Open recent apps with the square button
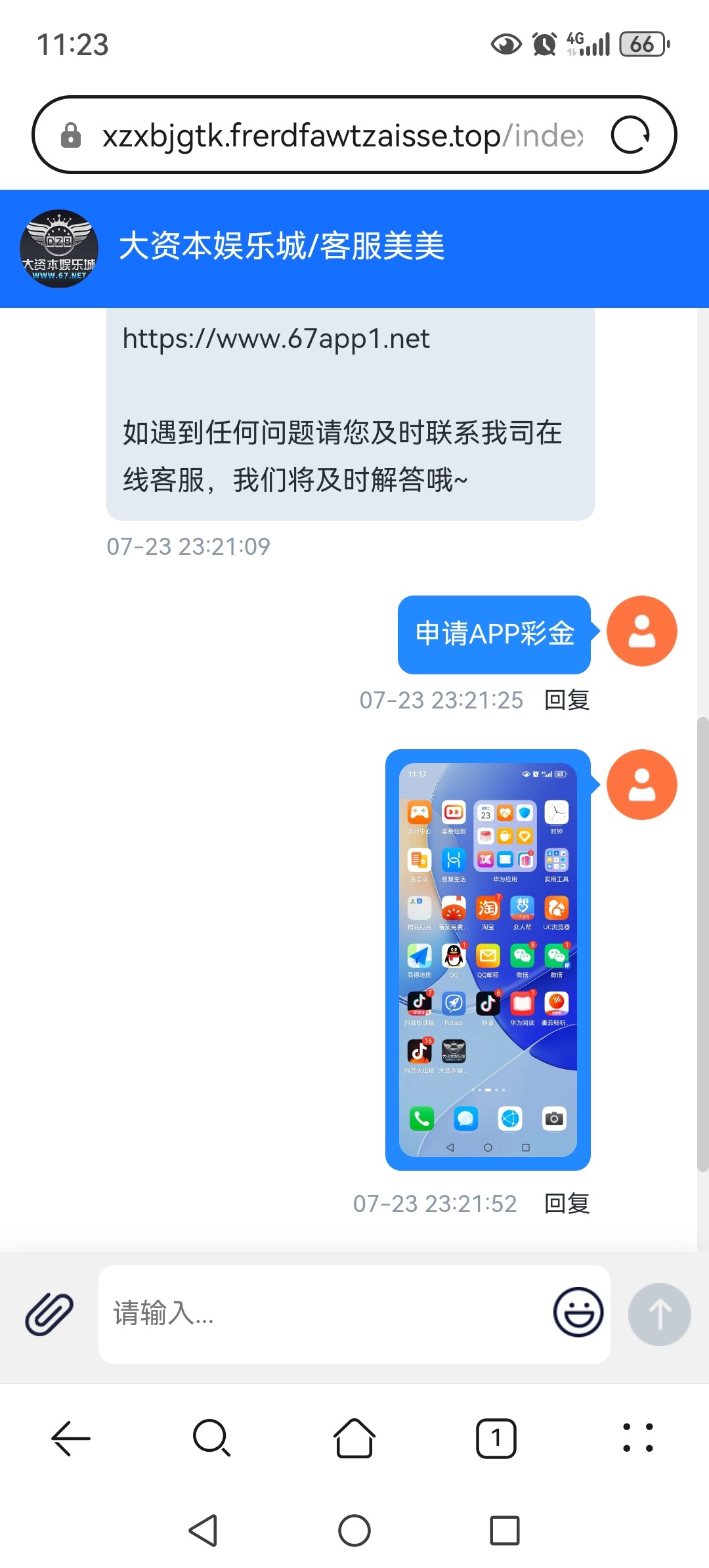 [504, 1531]
